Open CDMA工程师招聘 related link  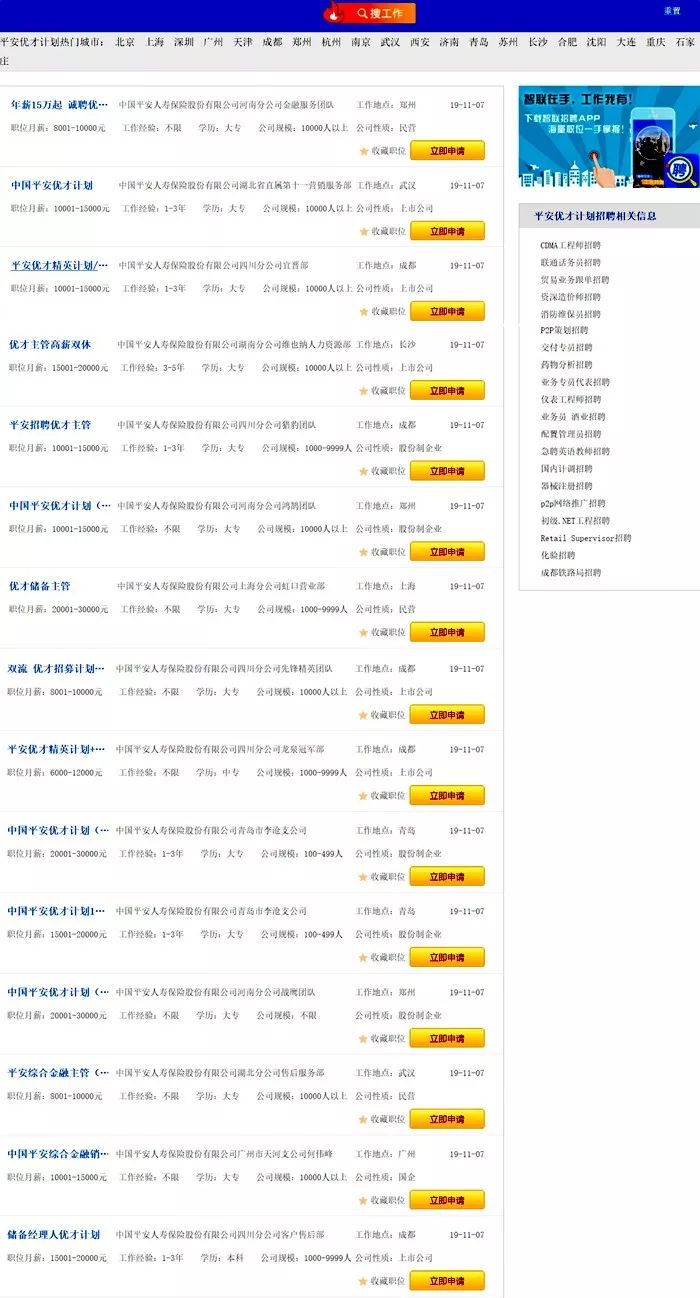point(571,245)
